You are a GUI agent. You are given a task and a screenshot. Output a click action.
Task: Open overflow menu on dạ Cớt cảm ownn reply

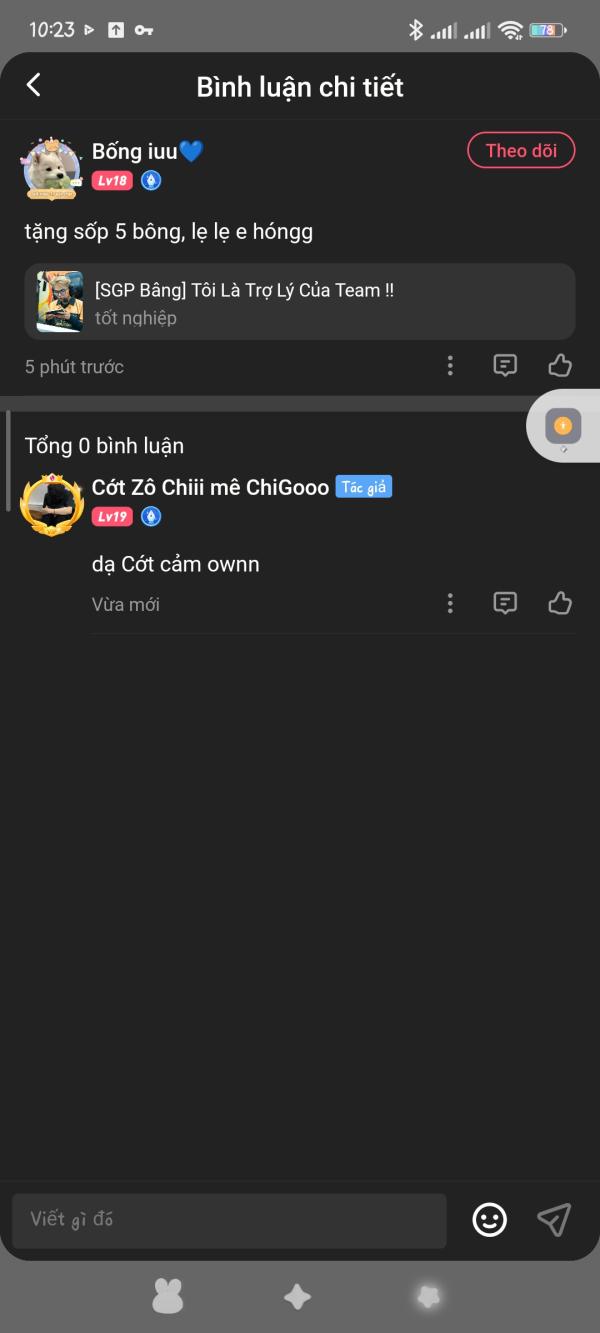[x=450, y=603]
